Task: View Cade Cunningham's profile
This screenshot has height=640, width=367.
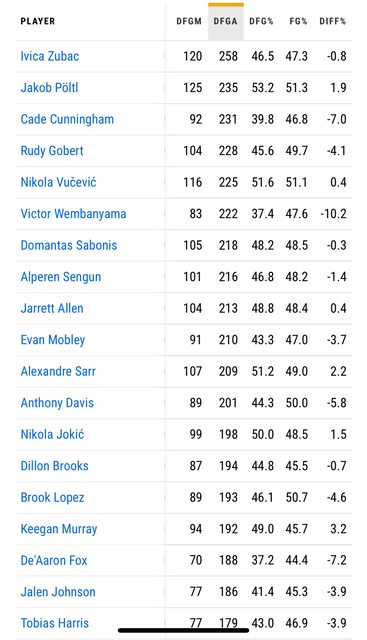Action: tap(67, 119)
